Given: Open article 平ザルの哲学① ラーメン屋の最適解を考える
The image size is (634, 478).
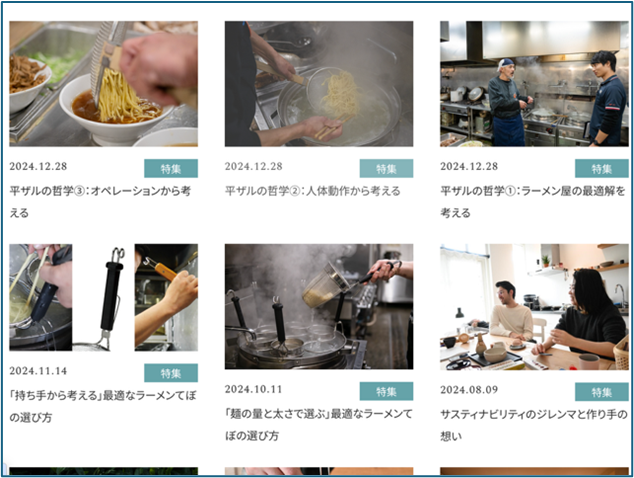Looking at the screenshot, I should pos(533,190).
